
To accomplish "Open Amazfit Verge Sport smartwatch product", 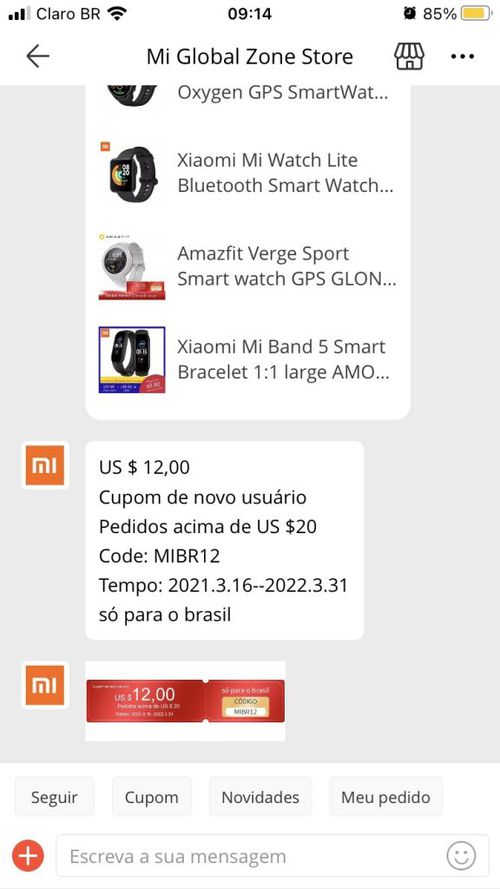I will (x=247, y=266).
